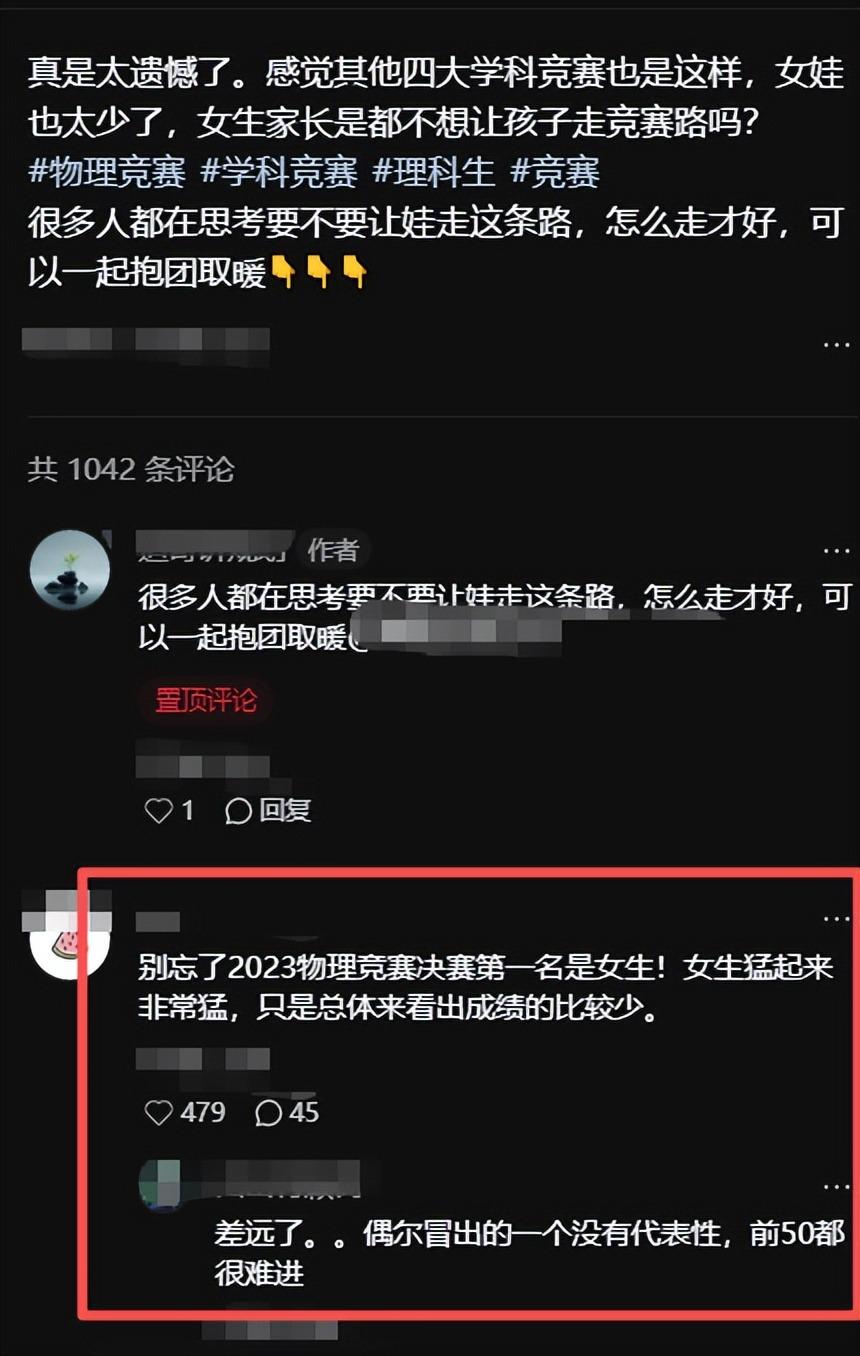Tap 回复 to reply to the pinned comment
The height and width of the screenshot is (1356, 860).
point(268,810)
